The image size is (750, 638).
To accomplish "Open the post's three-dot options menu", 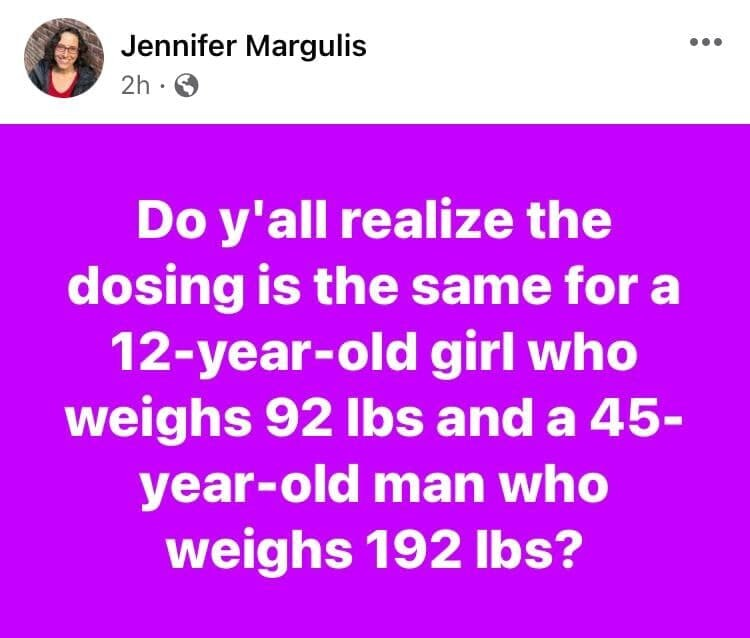I will [705, 46].
